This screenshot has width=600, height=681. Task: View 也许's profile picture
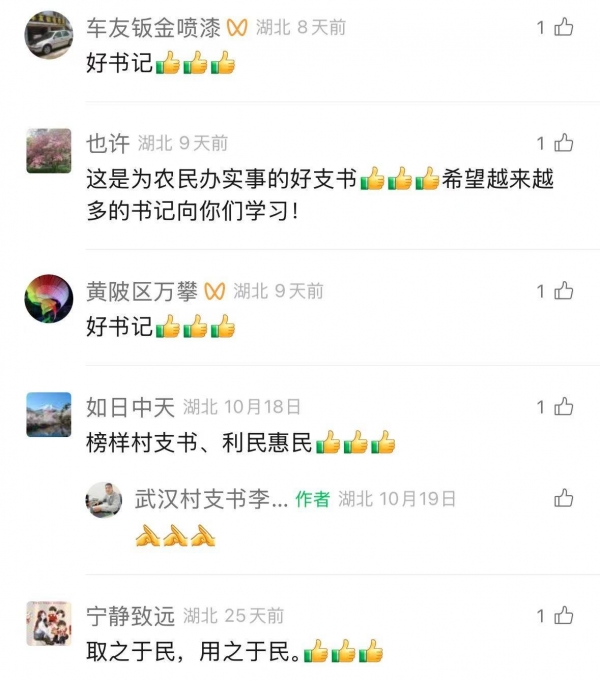(49, 150)
